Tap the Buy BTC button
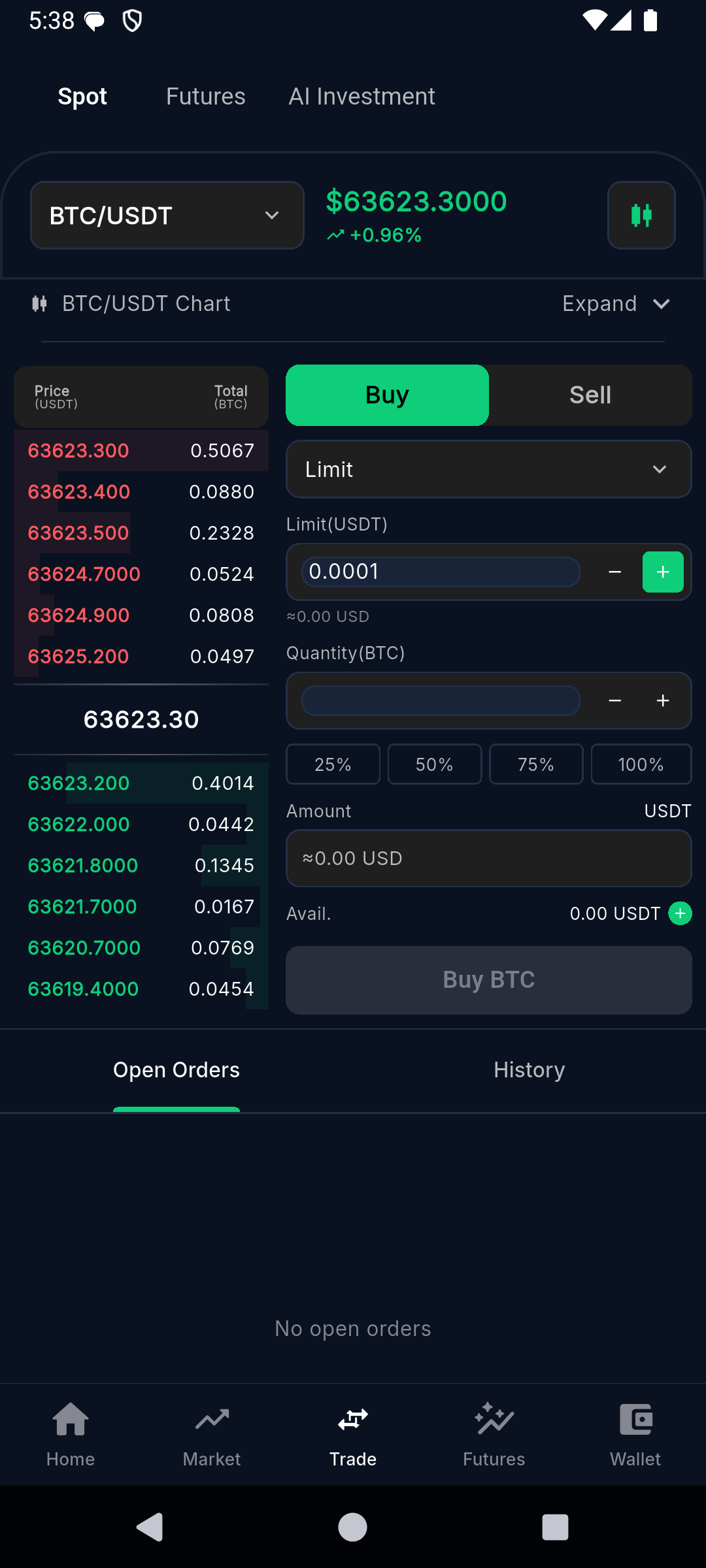 point(489,980)
